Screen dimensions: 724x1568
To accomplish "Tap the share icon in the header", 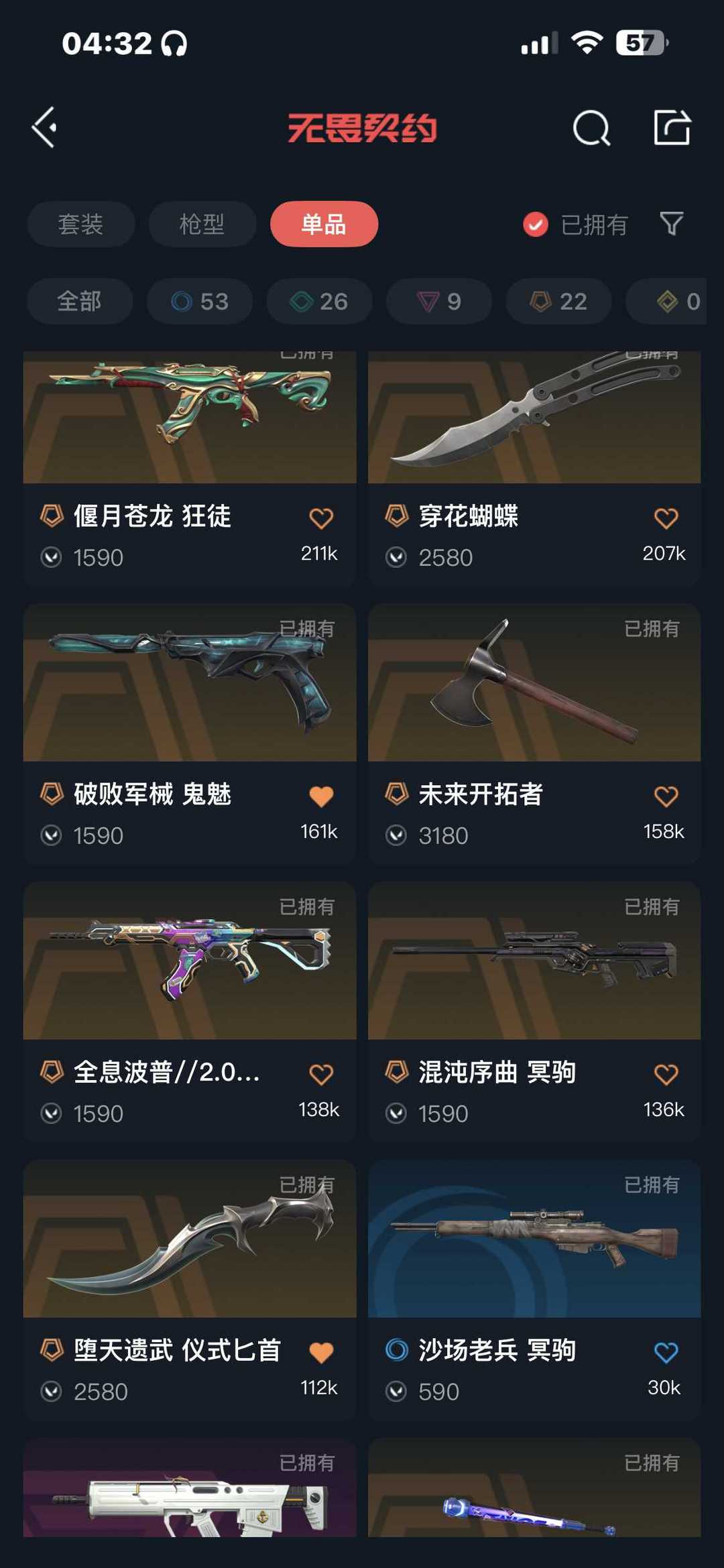I will point(672,127).
